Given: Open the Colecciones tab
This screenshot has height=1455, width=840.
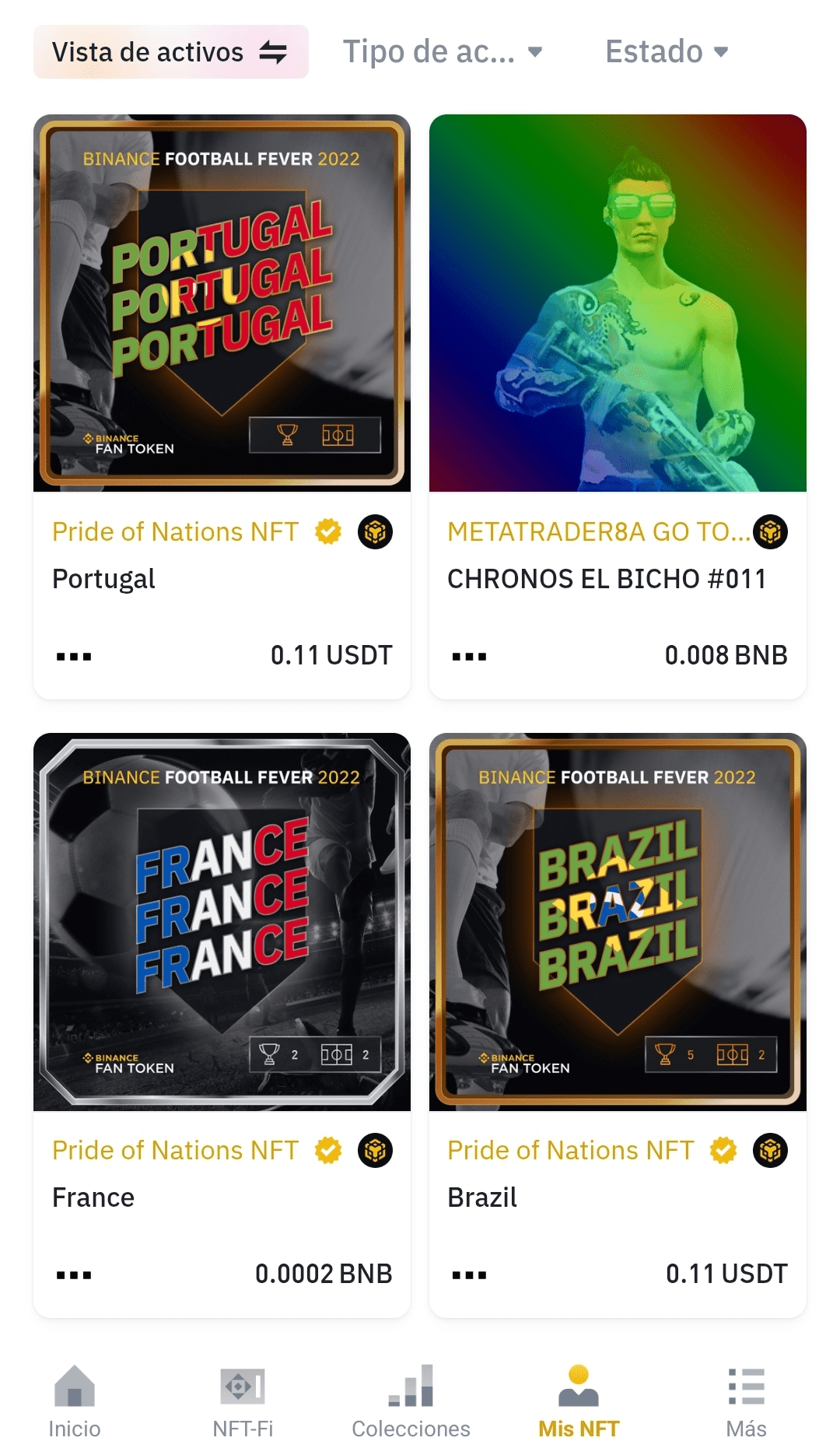Looking at the screenshot, I should (x=411, y=1402).
